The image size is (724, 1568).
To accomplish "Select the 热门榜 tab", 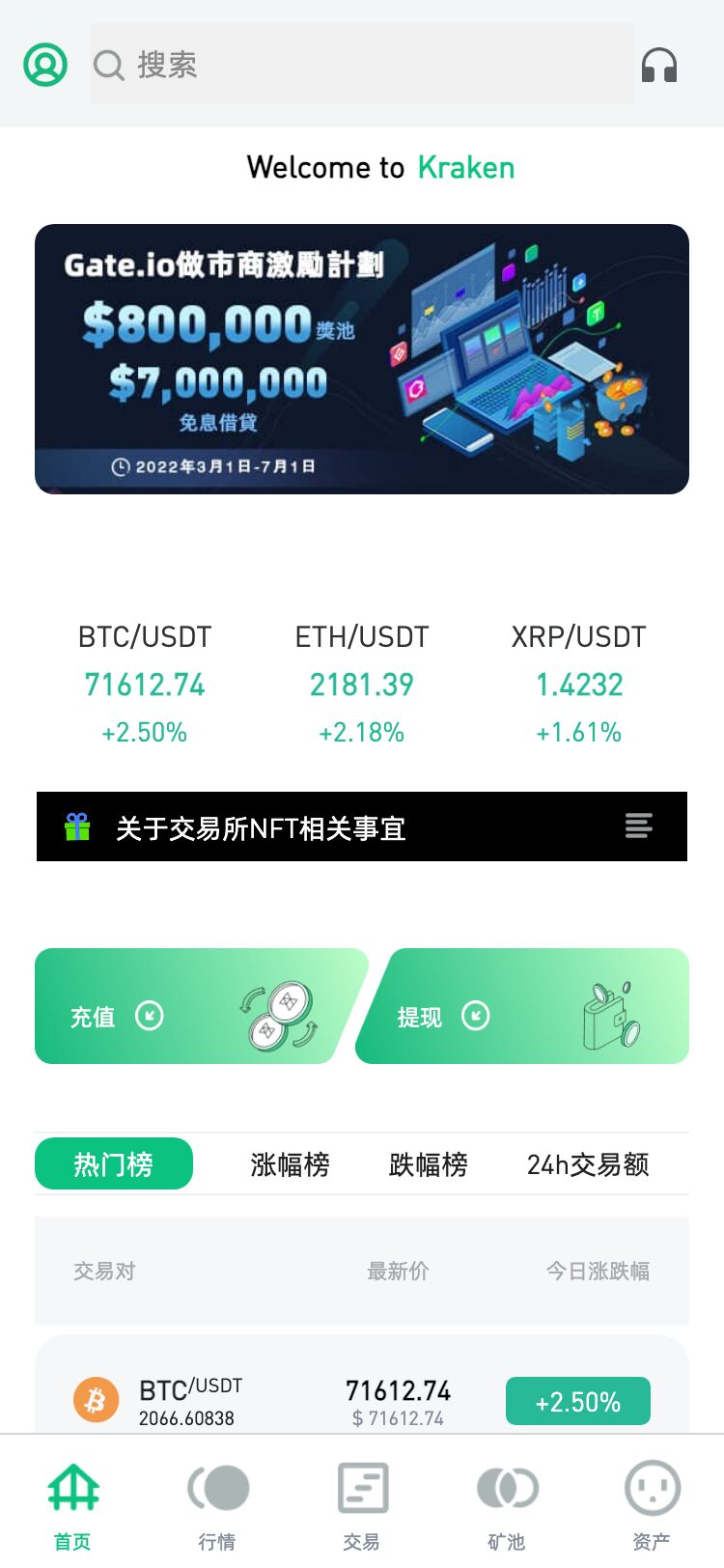I will (113, 1164).
